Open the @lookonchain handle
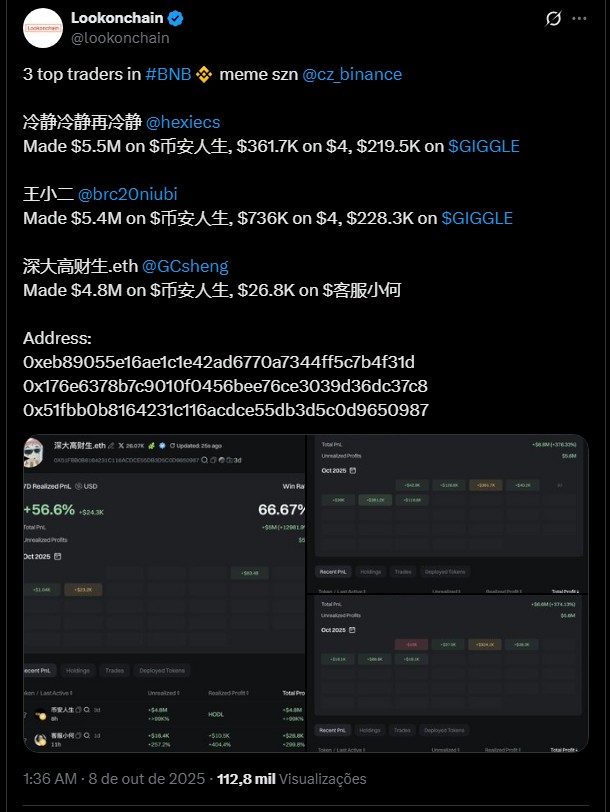 pos(119,38)
